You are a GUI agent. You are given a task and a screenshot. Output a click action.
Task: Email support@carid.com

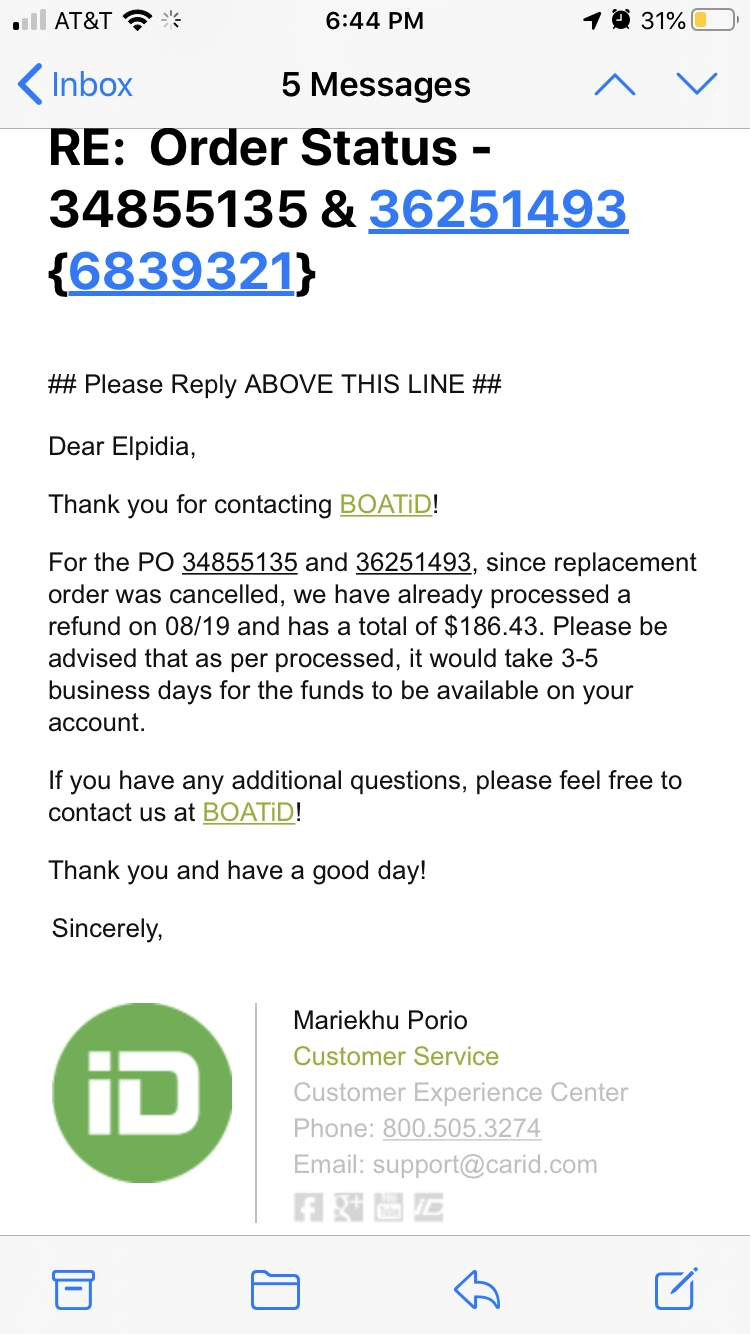pos(485,1164)
